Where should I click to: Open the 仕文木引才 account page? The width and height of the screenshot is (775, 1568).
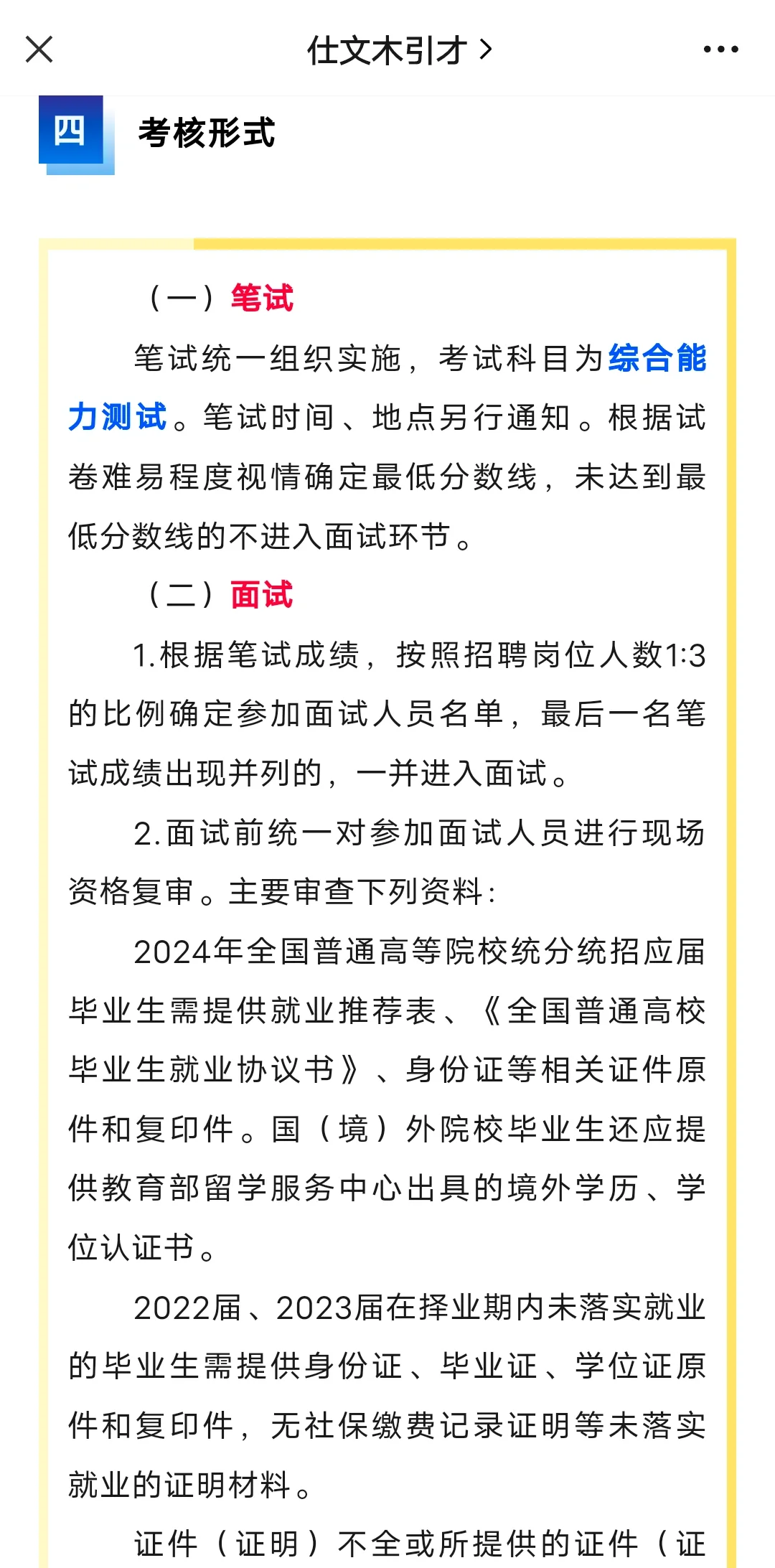click(x=400, y=50)
